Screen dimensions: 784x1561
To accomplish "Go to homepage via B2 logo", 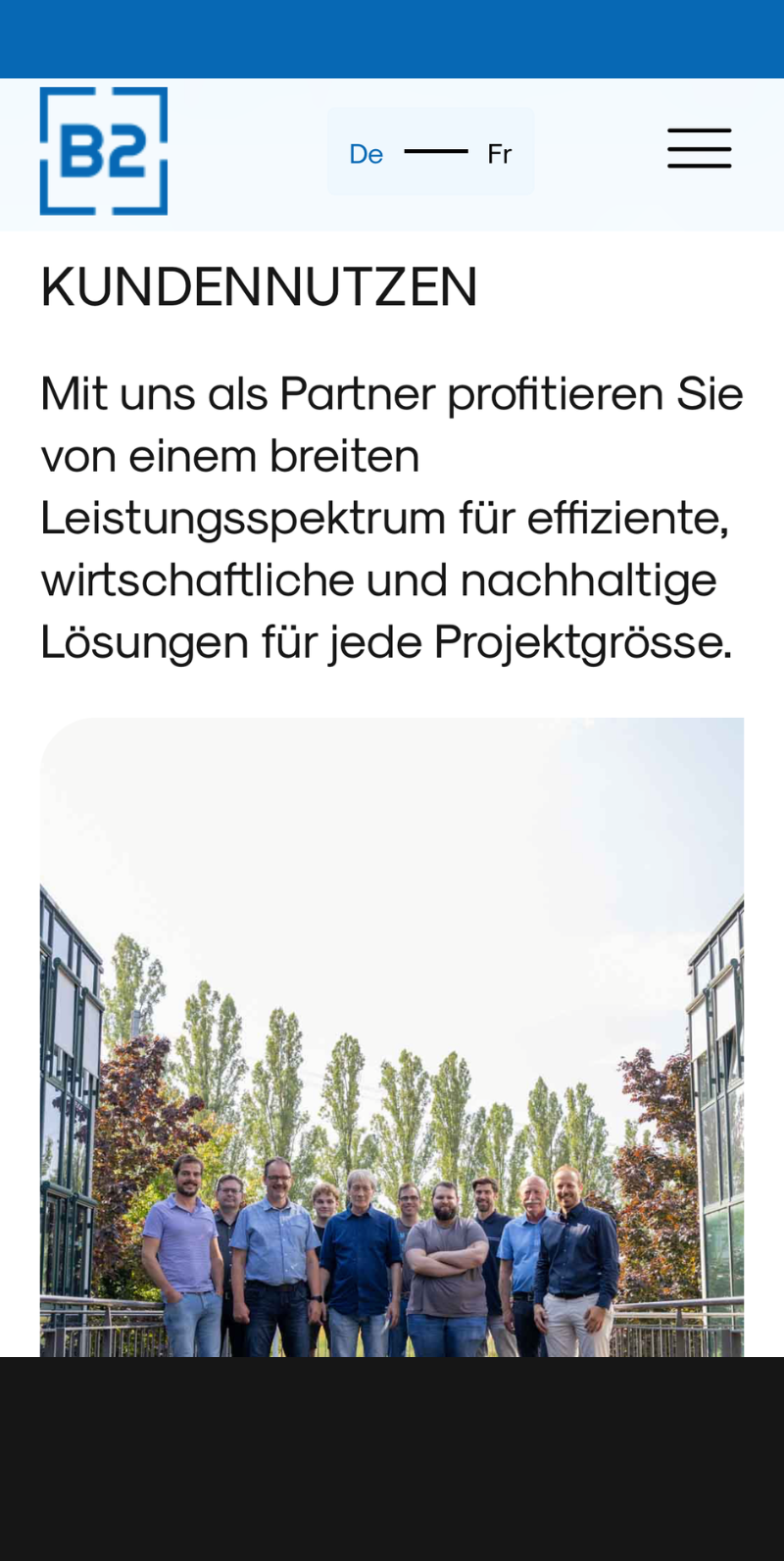I will tap(104, 151).
